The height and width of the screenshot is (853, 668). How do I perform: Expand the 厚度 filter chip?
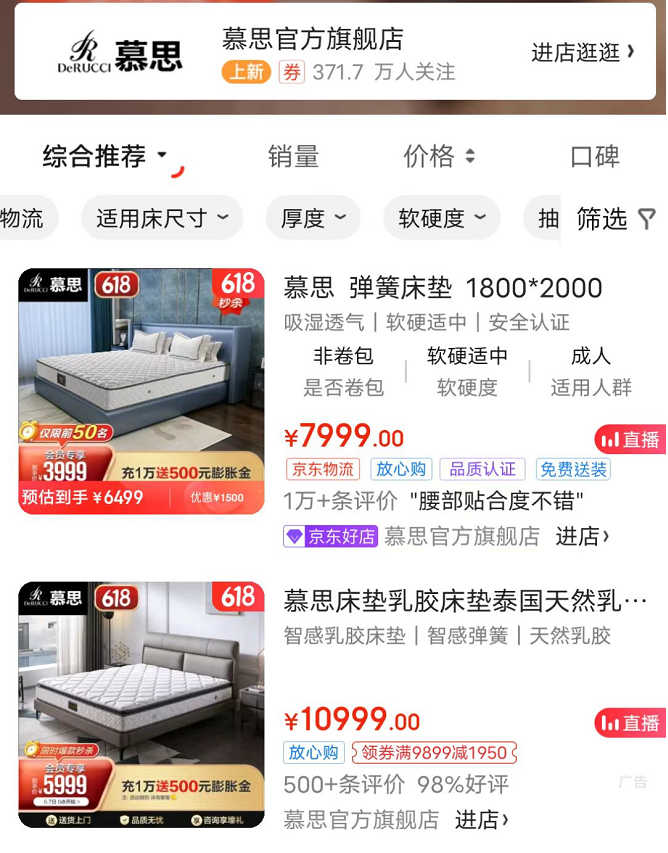pyautogui.click(x=313, y=218)
